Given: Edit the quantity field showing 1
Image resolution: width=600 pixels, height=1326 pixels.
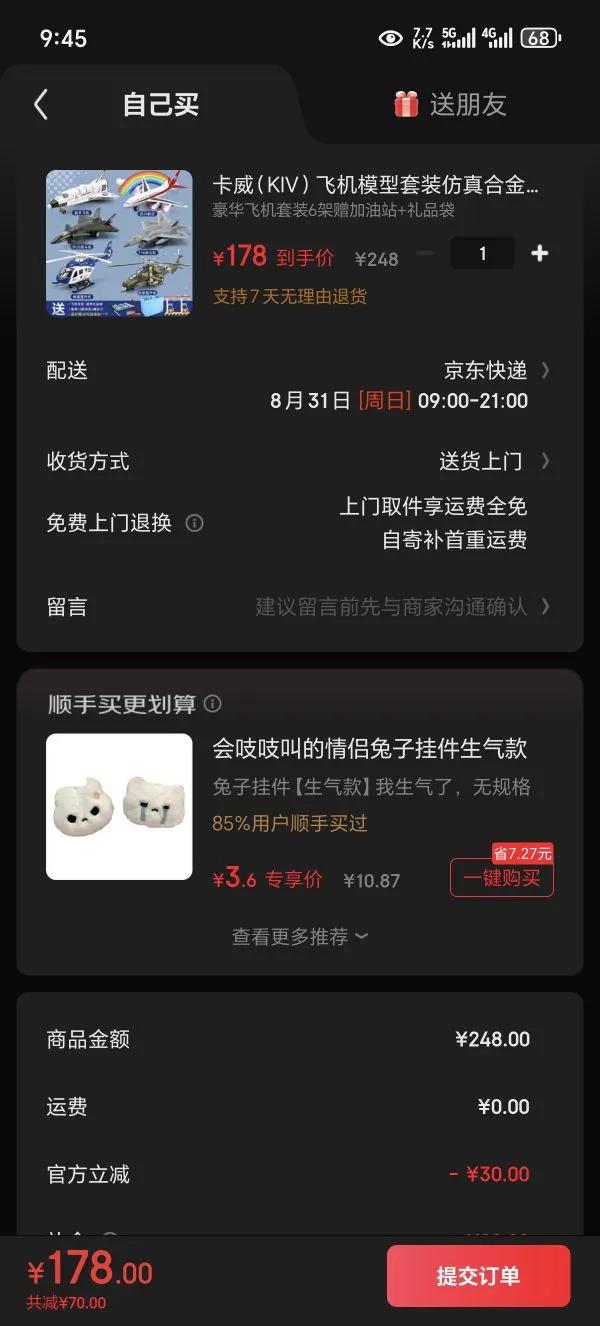Looking at the screenshot, I should [x=482, y=254].
